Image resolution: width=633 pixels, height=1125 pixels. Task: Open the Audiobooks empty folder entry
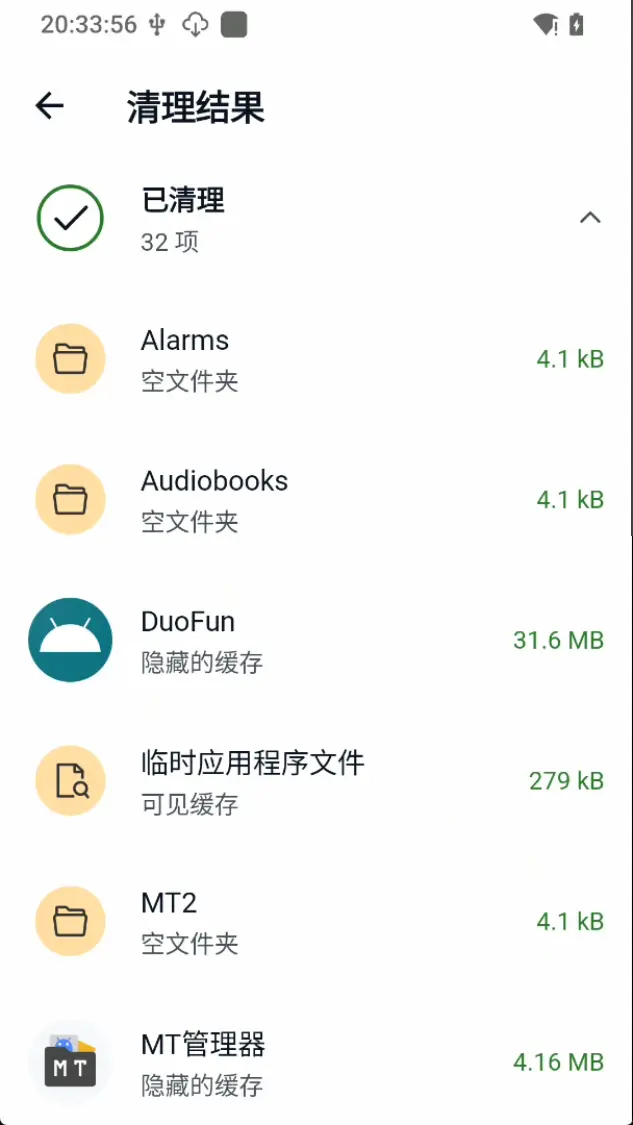(316, 499)
